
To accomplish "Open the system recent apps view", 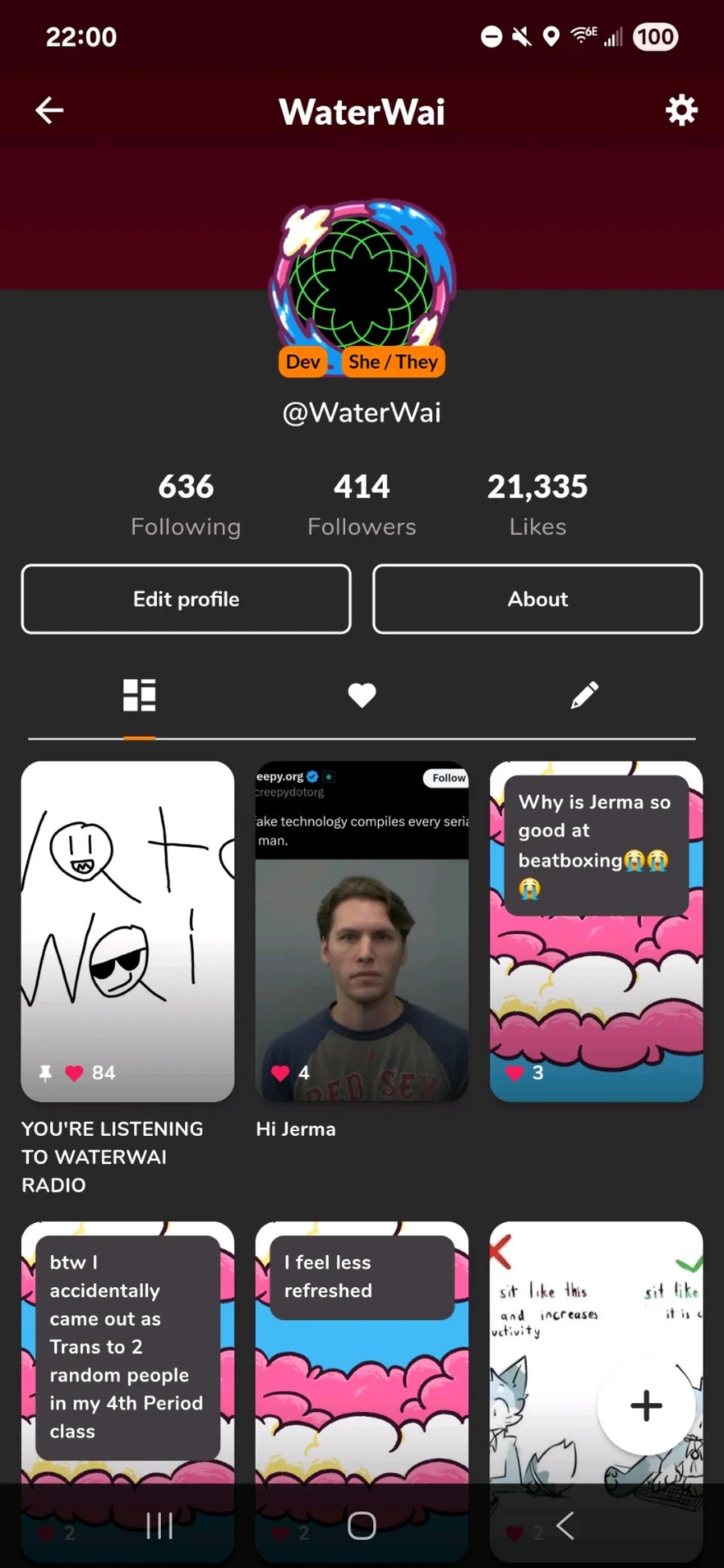I will pyautogui.click(x=159, y=1525).
